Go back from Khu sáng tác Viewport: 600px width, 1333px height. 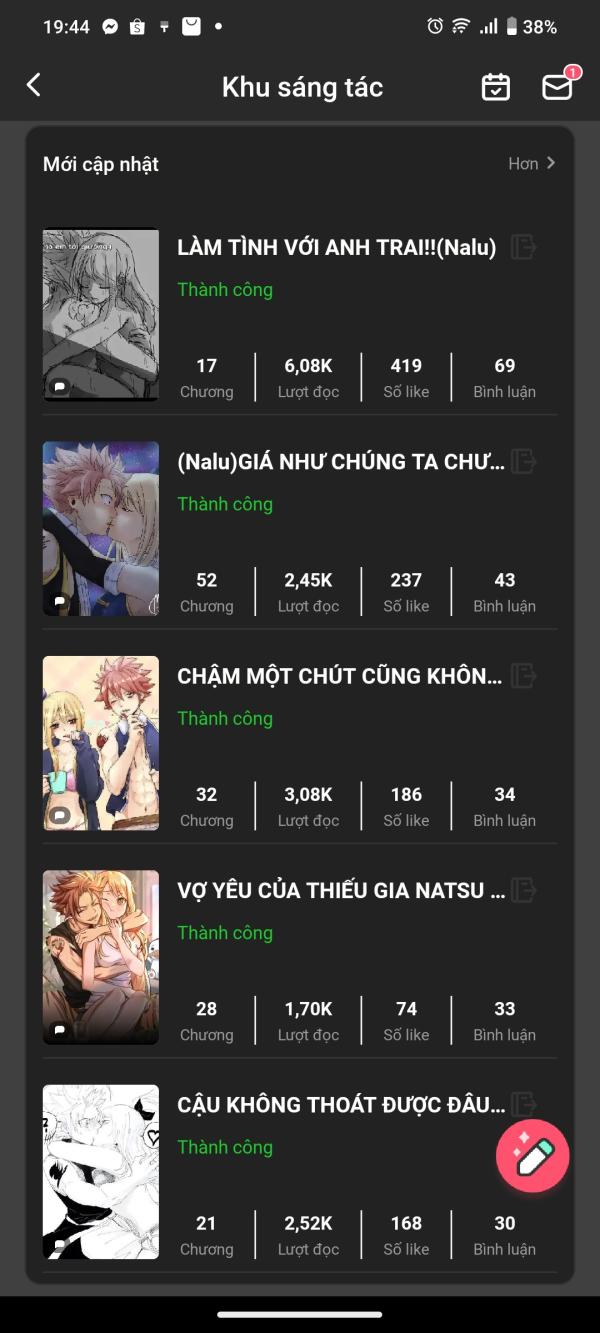tap(34, 86)
